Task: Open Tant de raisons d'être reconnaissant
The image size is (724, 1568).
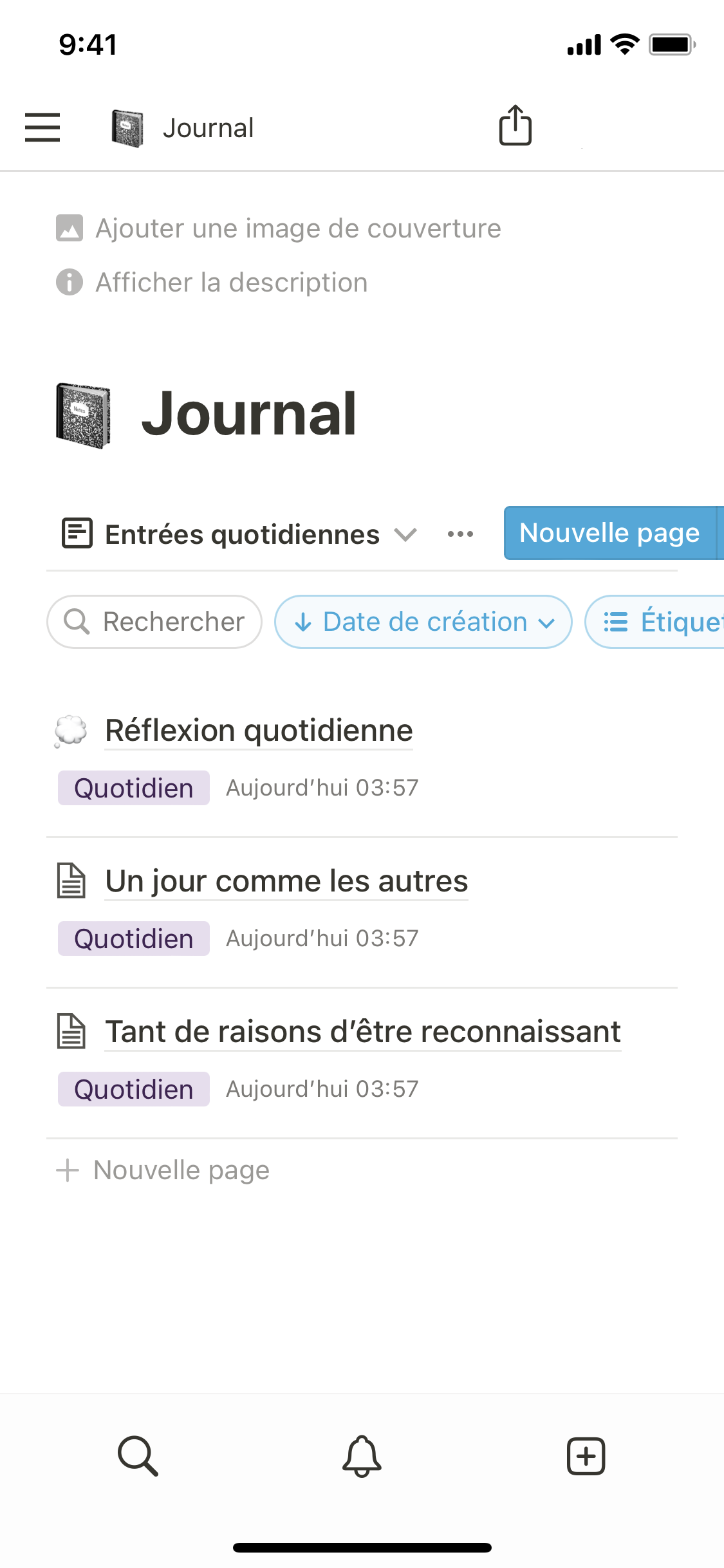Action: coord(363,1032)
